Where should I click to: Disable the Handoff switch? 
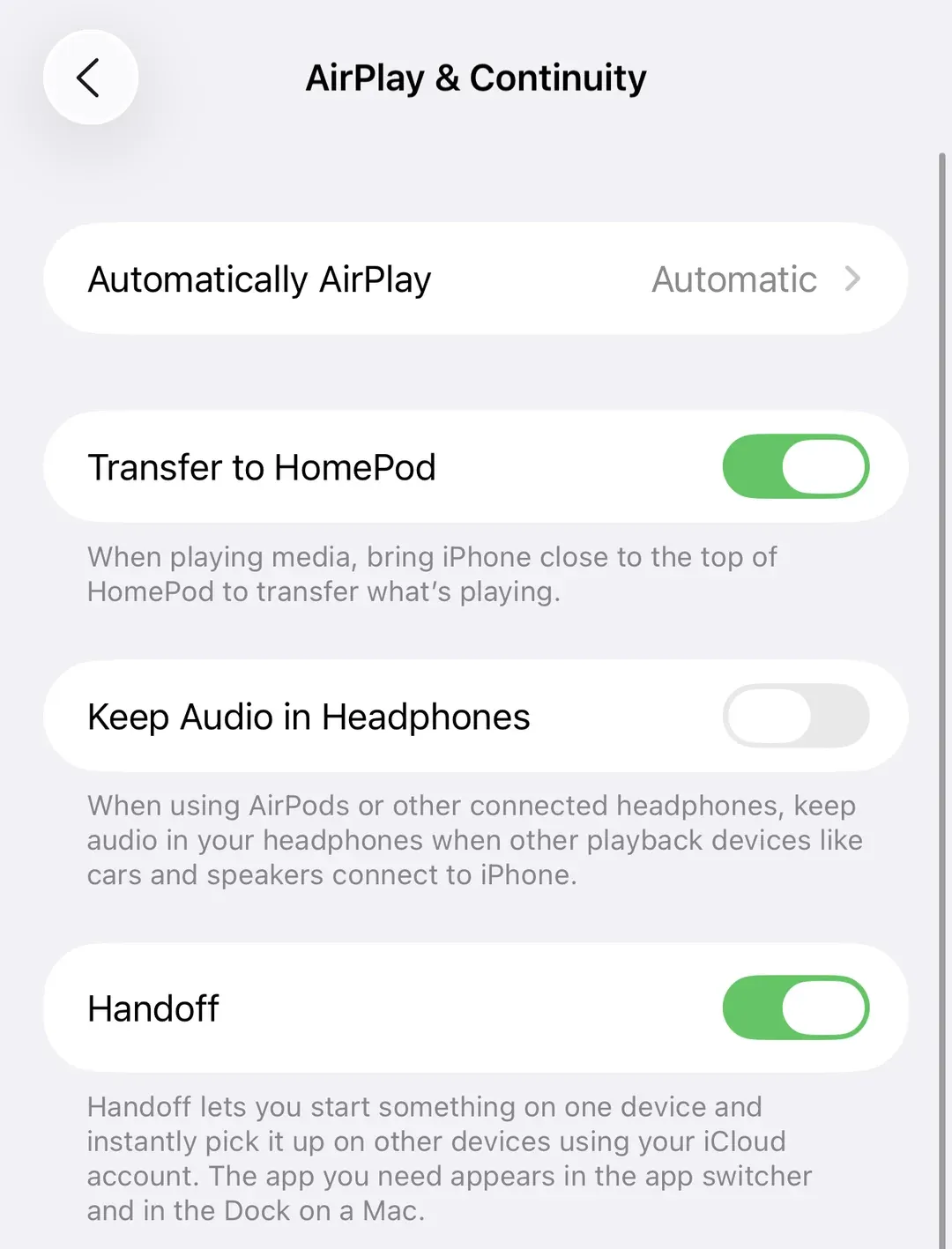coord(795,1008)
